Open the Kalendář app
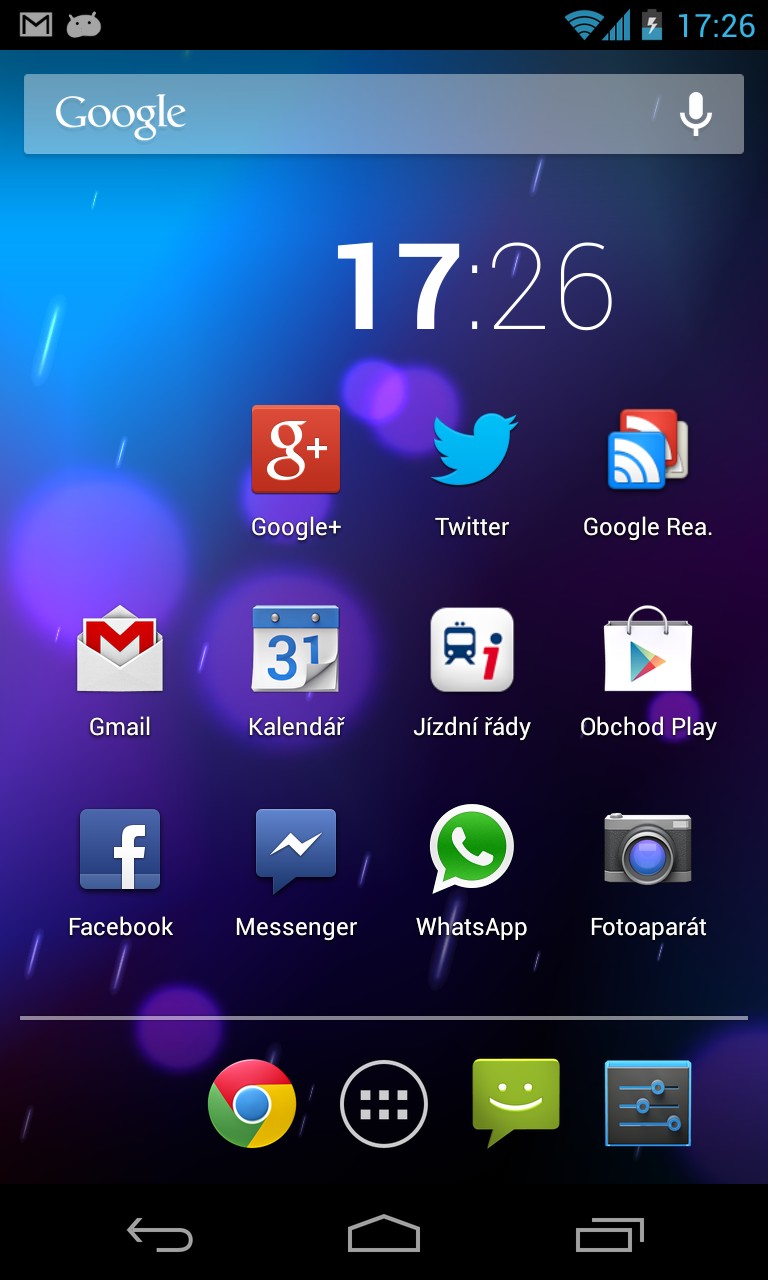Screen dimensions: 768x1280 click(296, 670)
